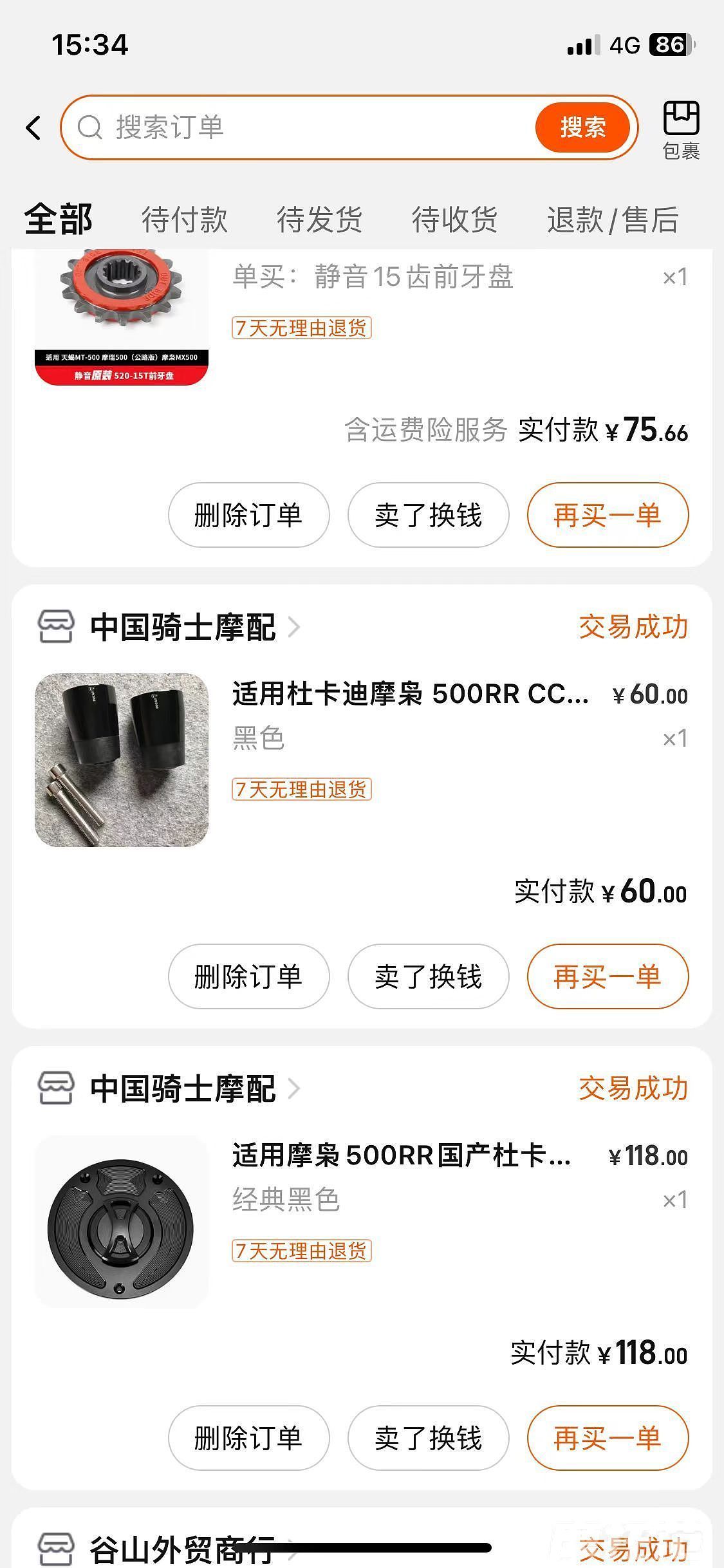This screenshot has height=1568, width=724.
Task: Tap 卖了换钱 on the ¥118.00 order
Action: [428, 1438]
